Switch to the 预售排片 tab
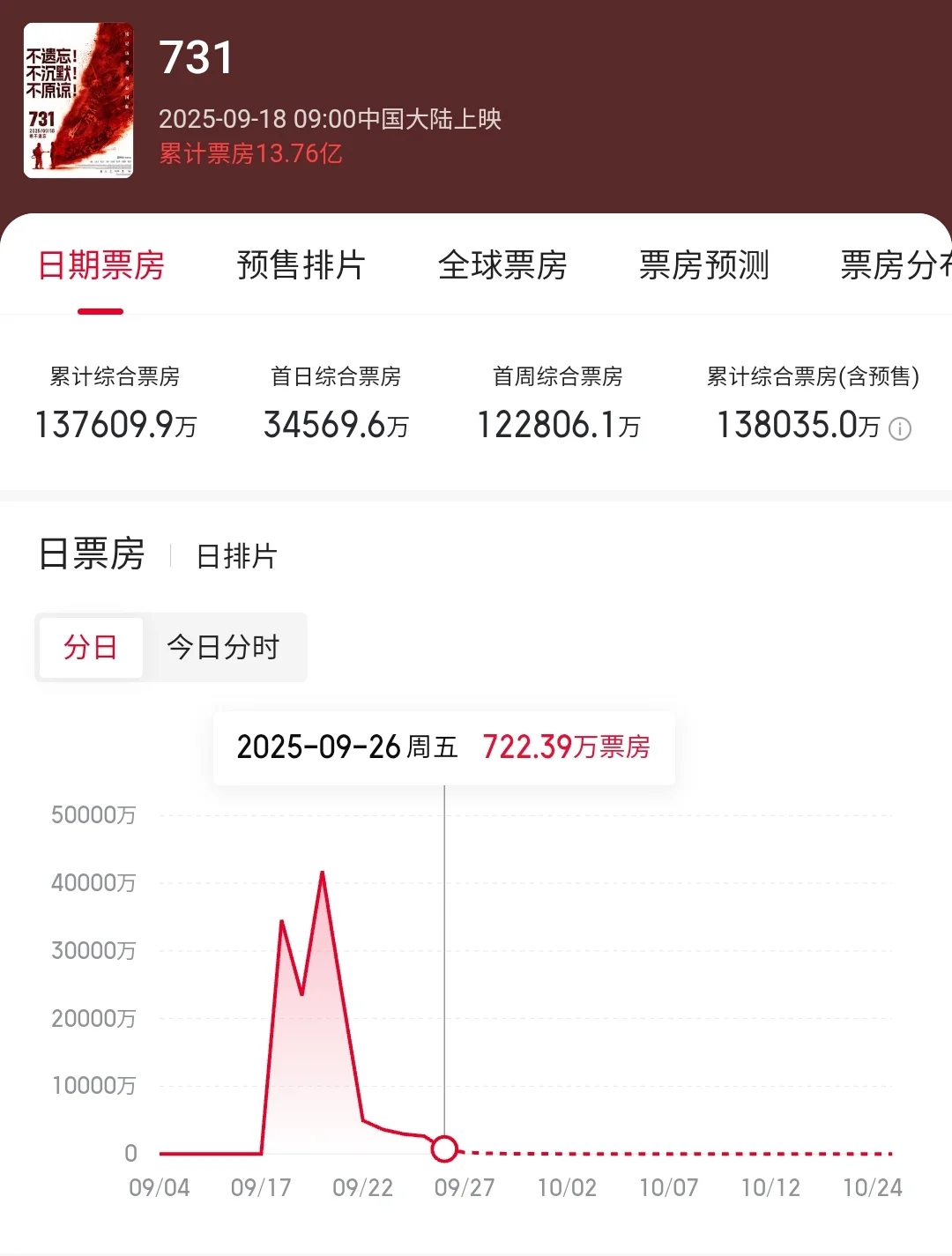This screenshot has height=1256, width=952. [301, 265]
